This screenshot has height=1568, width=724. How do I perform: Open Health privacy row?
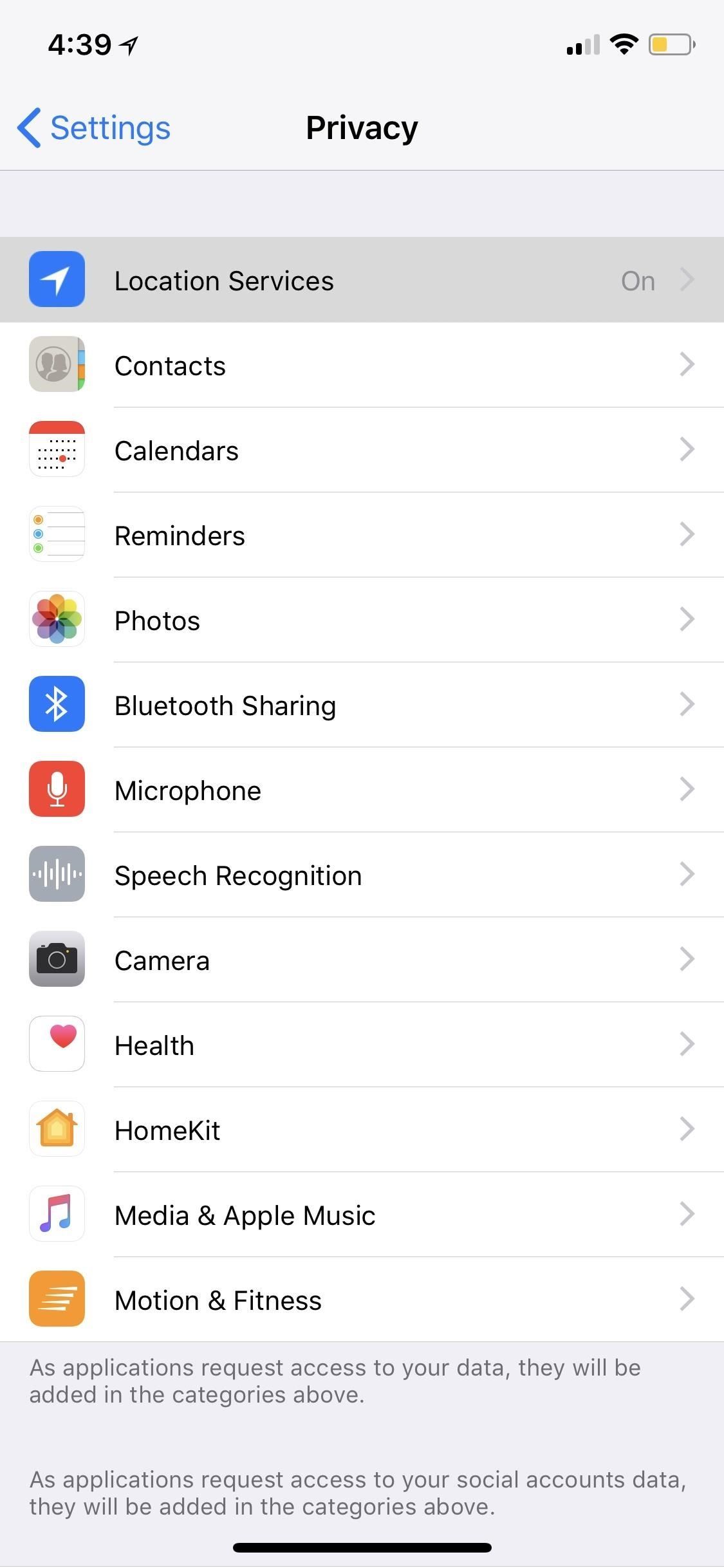tap(362, 1045)
